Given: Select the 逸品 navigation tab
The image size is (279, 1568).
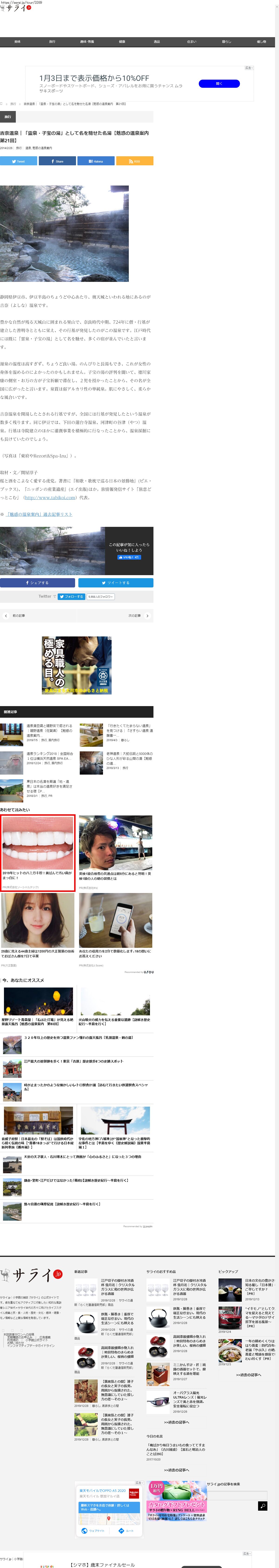Looking at the screenshot, I should 156,41.
